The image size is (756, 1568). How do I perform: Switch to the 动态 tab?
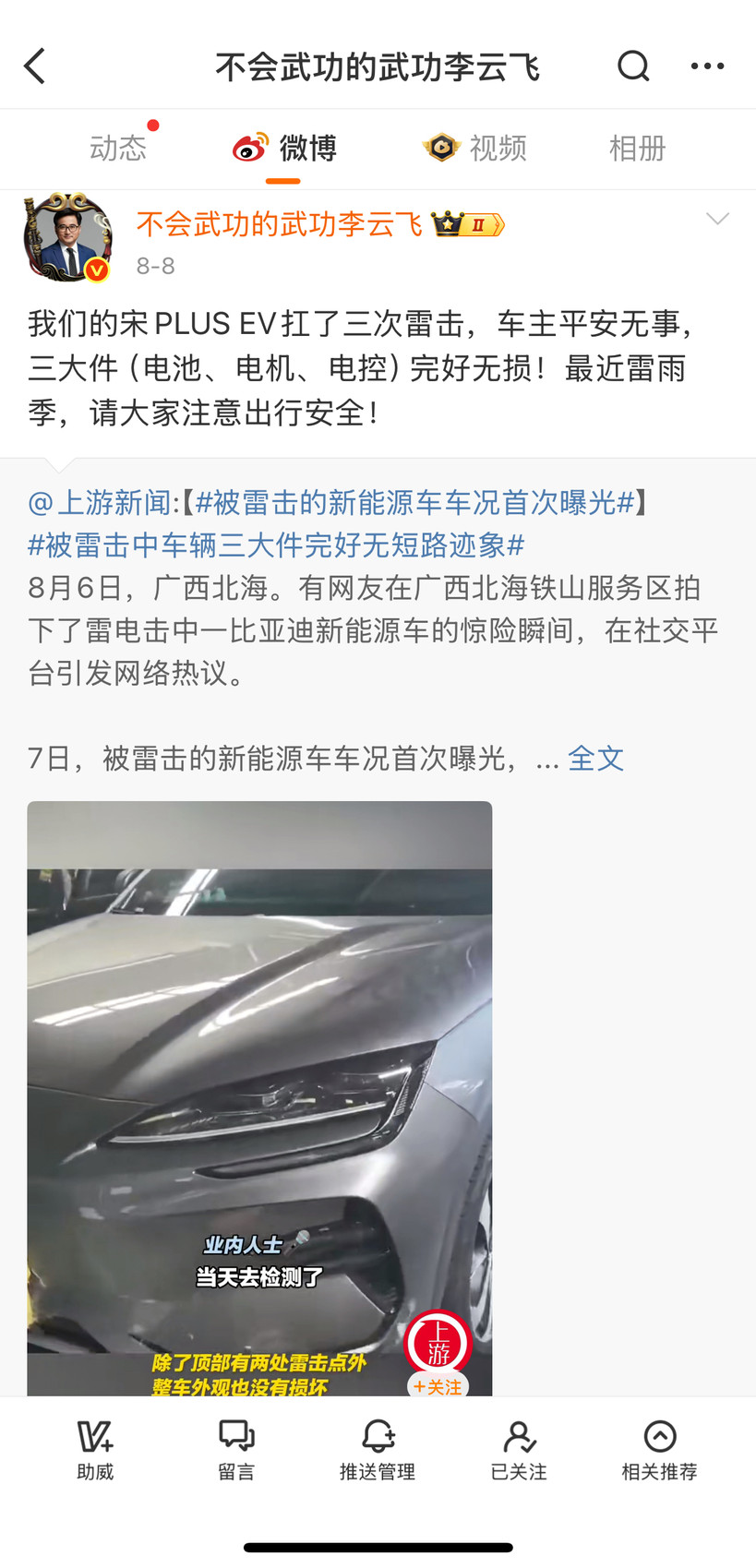coord(118,148)
